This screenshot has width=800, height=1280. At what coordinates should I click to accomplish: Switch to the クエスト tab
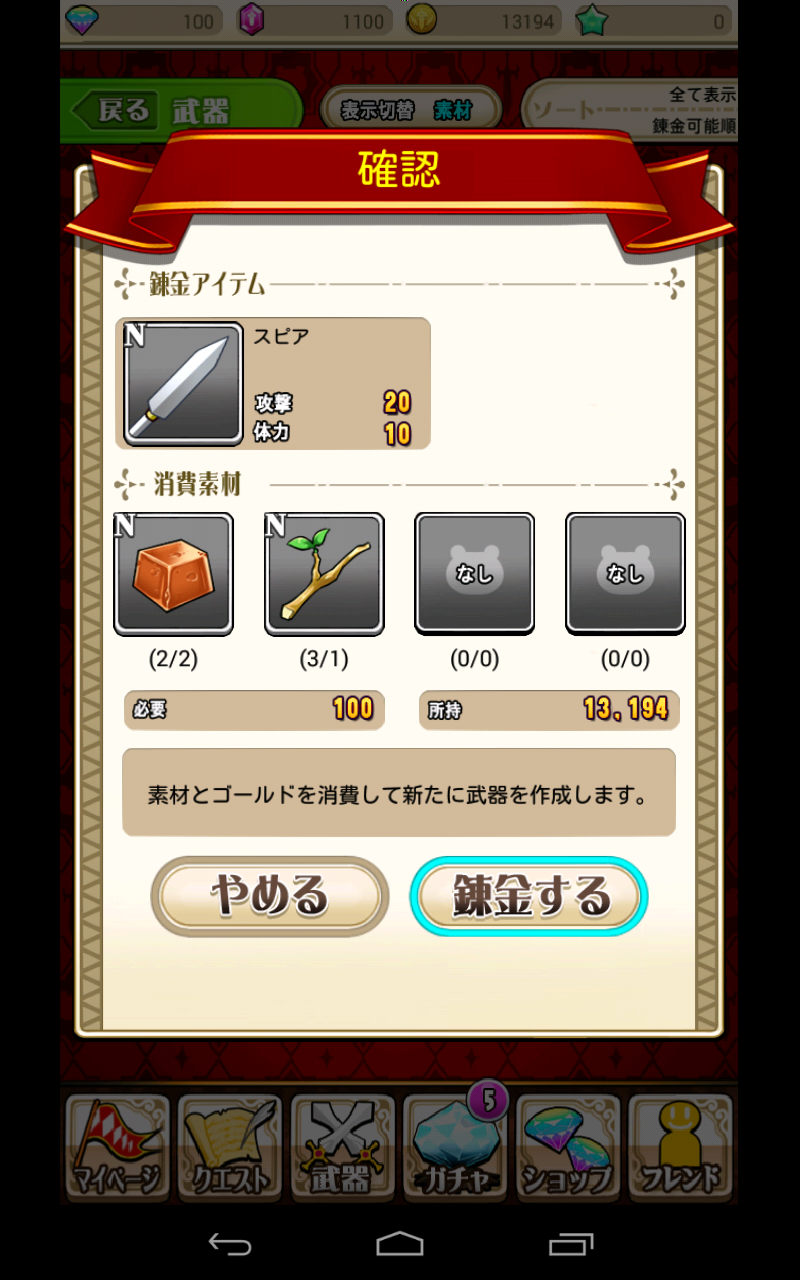229,1147
